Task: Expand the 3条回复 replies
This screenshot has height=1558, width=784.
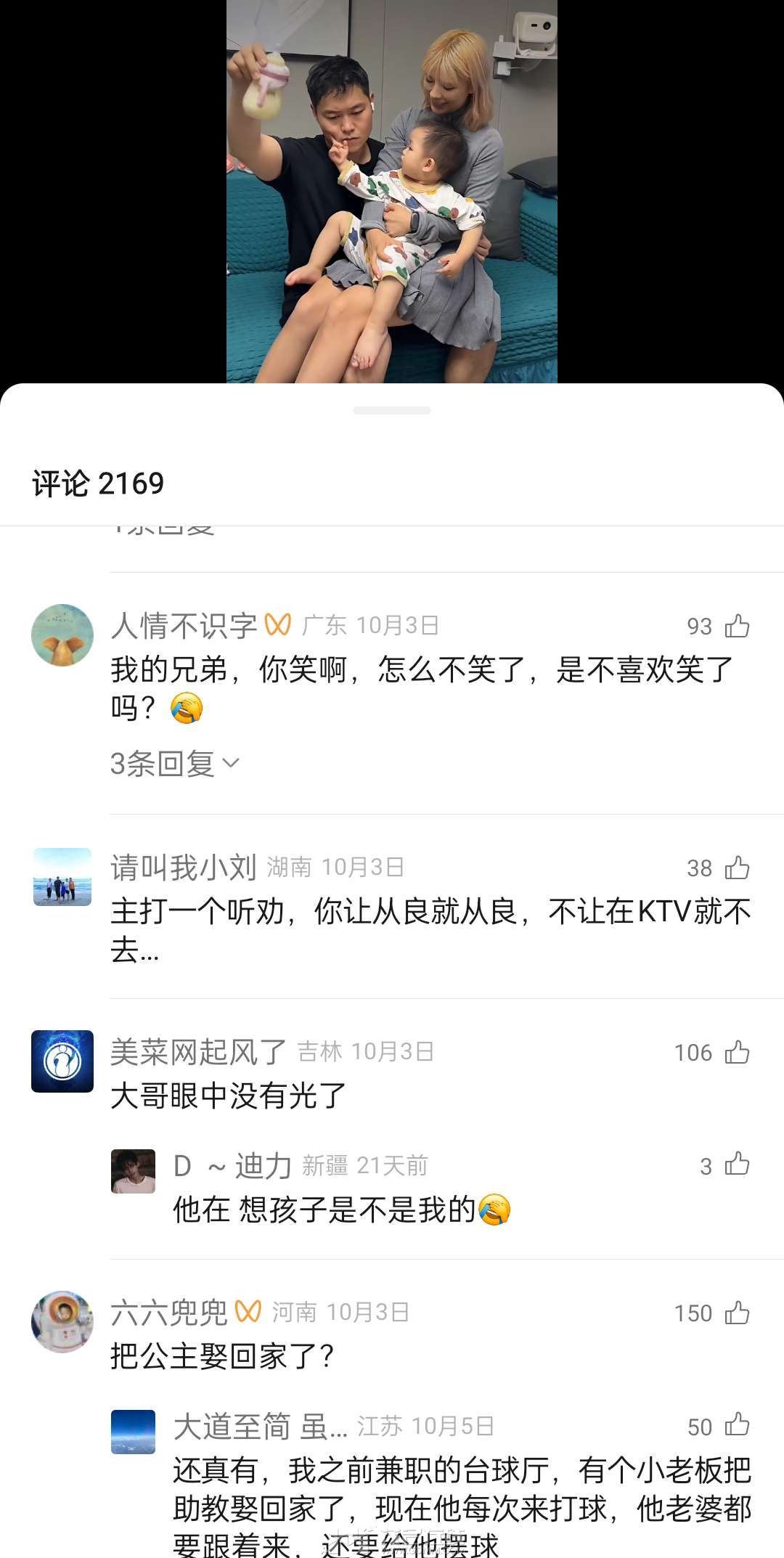Action: (x=174, y=764)
